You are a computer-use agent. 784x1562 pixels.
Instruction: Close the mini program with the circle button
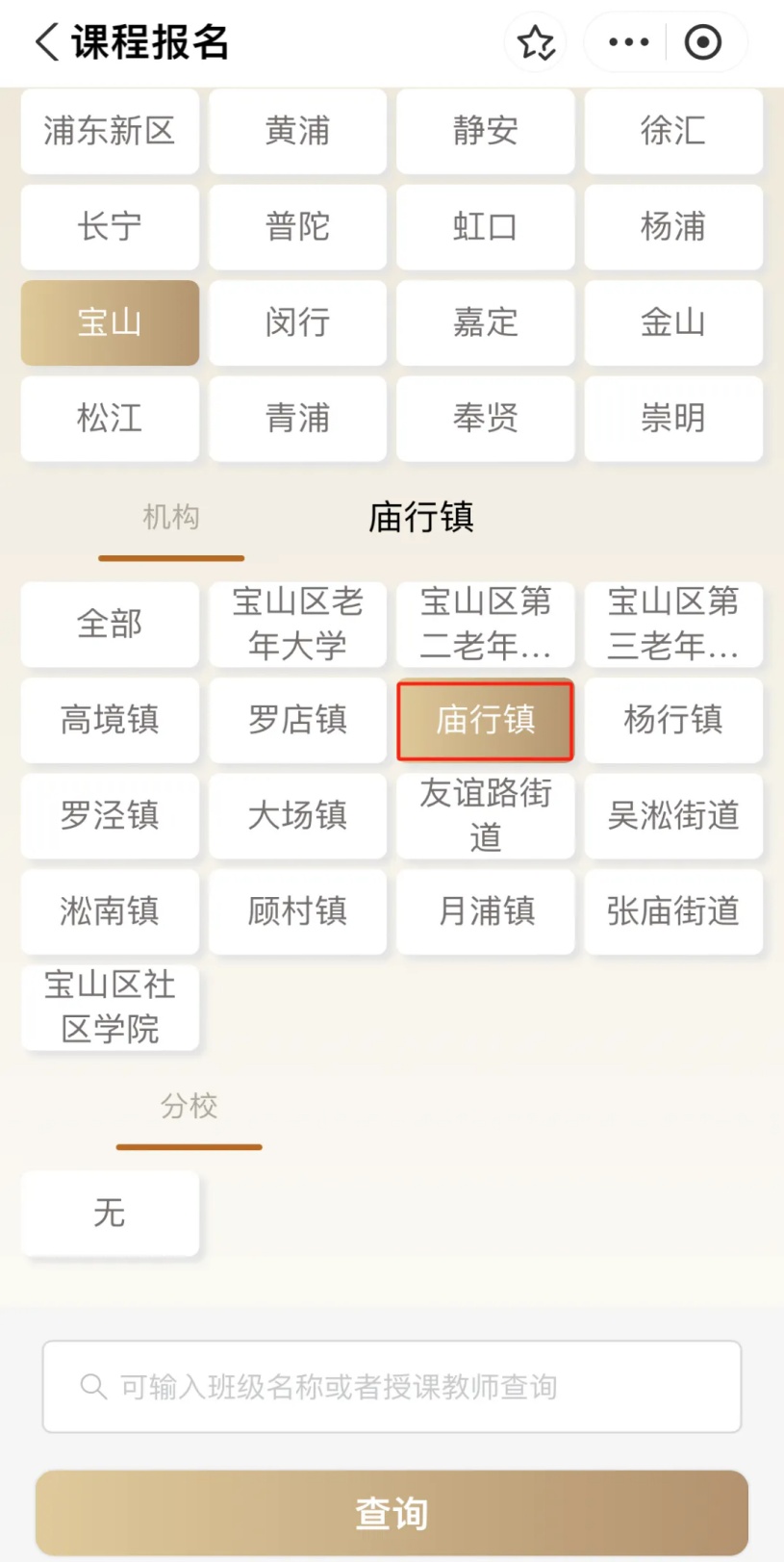(x=703, y=42)
